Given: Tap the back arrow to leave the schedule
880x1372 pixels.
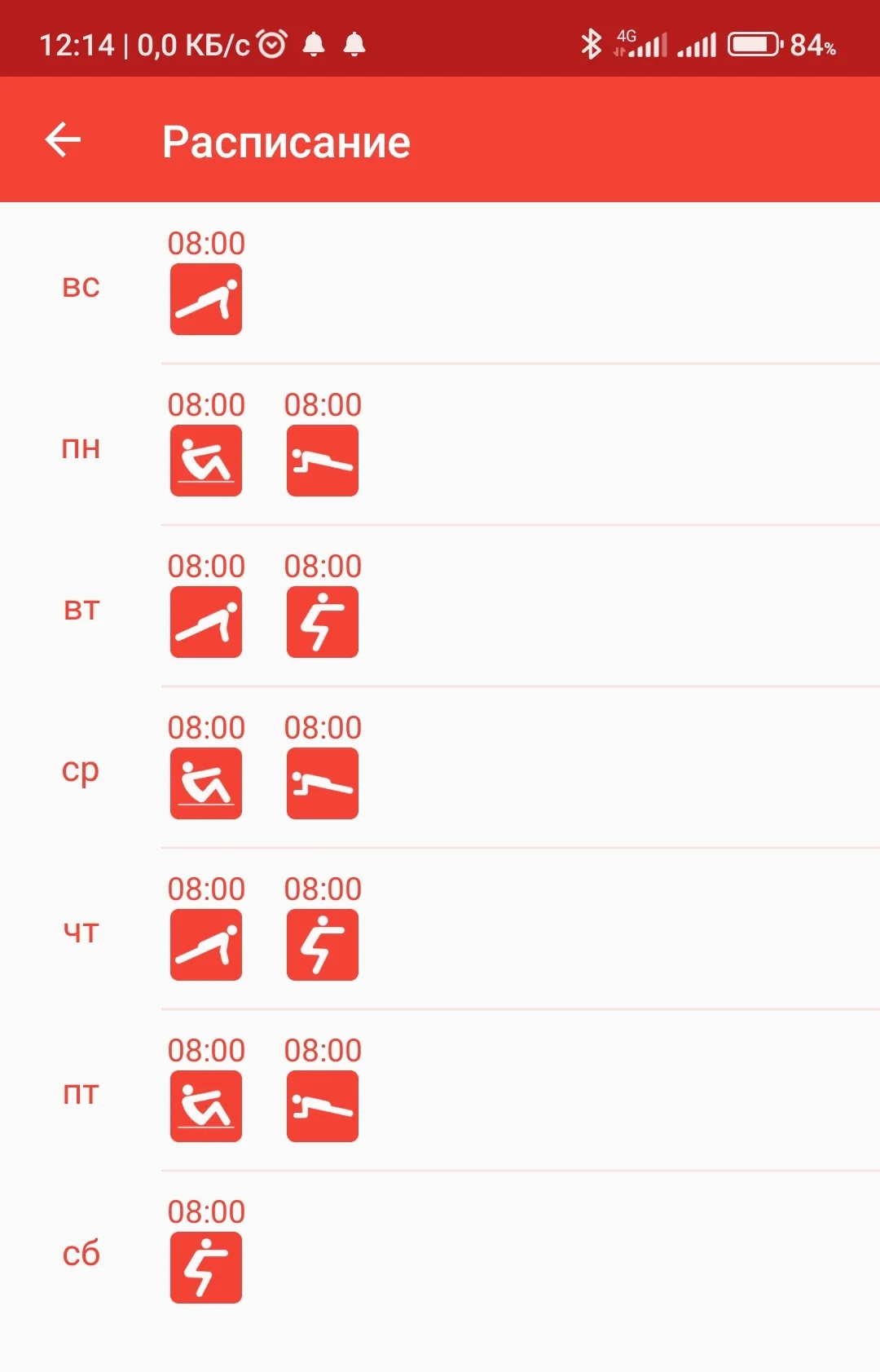Looking at the screenshot, I should (64, 139).
